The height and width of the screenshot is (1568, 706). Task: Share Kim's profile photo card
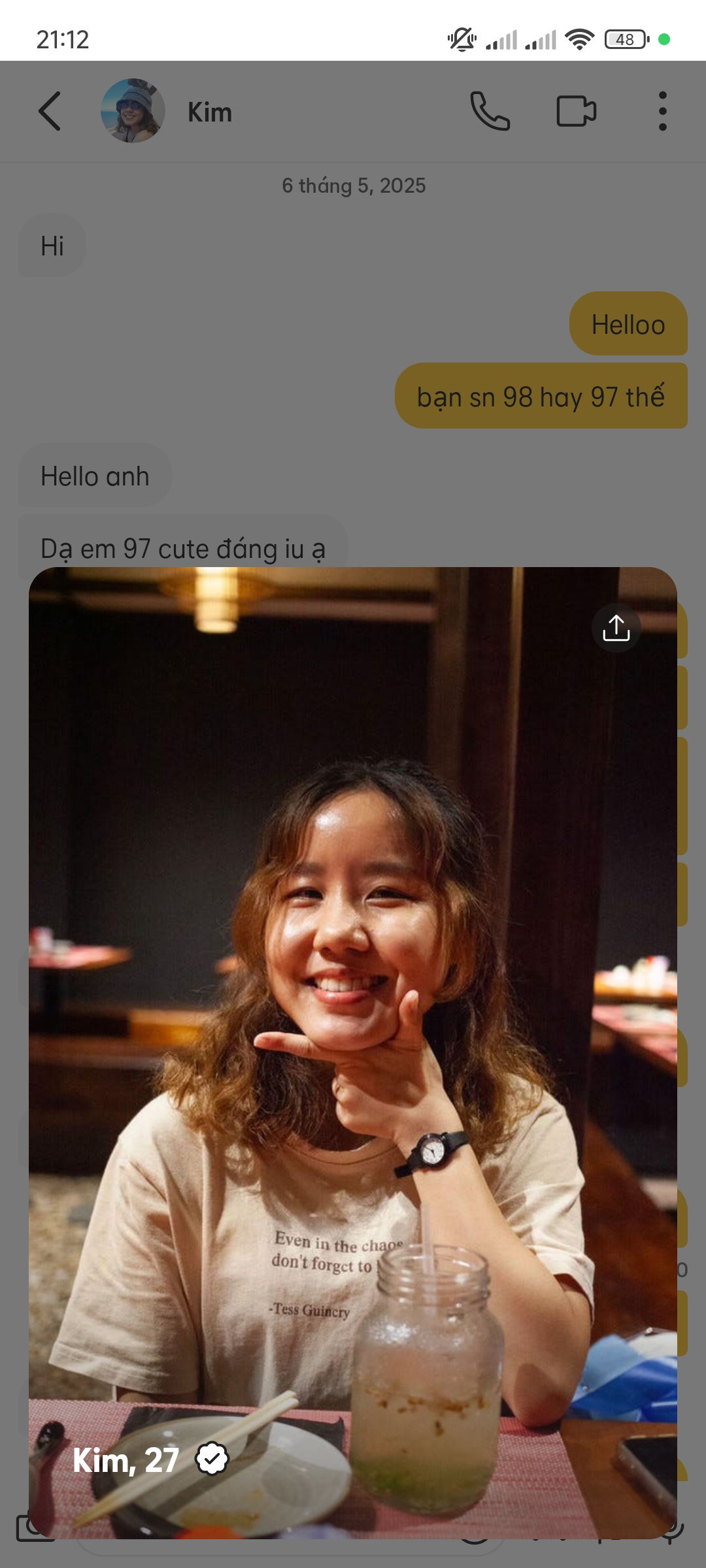point(616,628)
